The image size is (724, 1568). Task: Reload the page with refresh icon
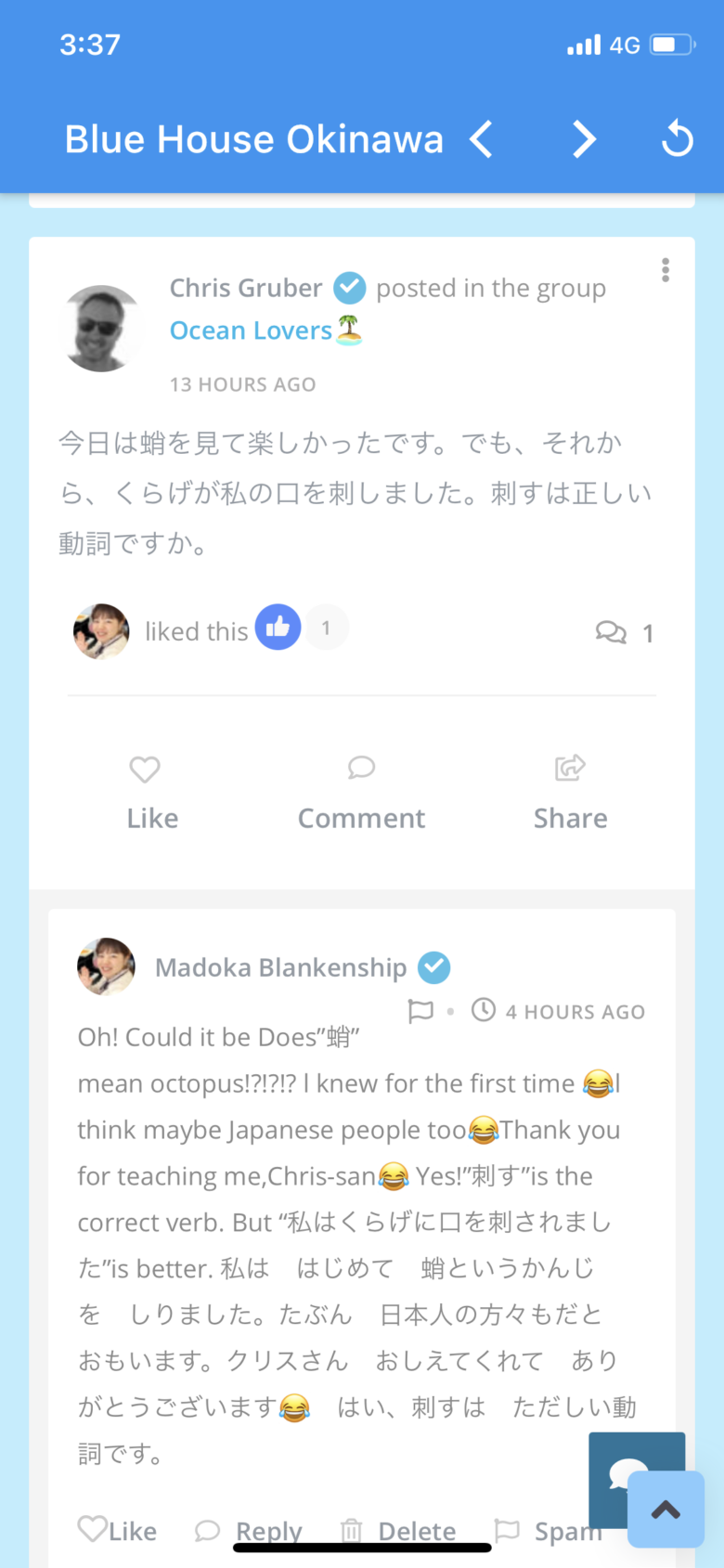678,139
